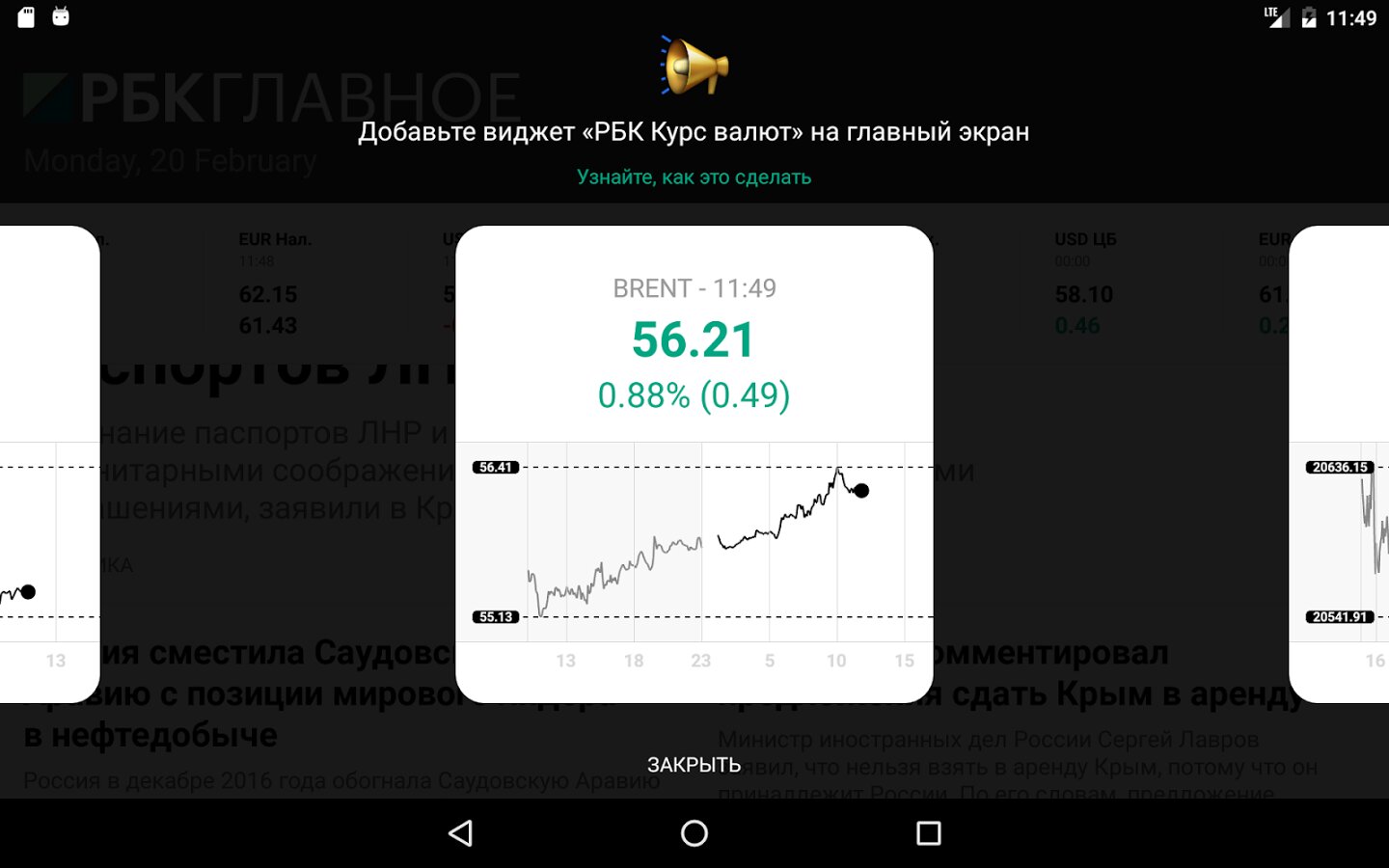
Task: Select the card with the 20636.15 chart
Action: click(1343, 463)
